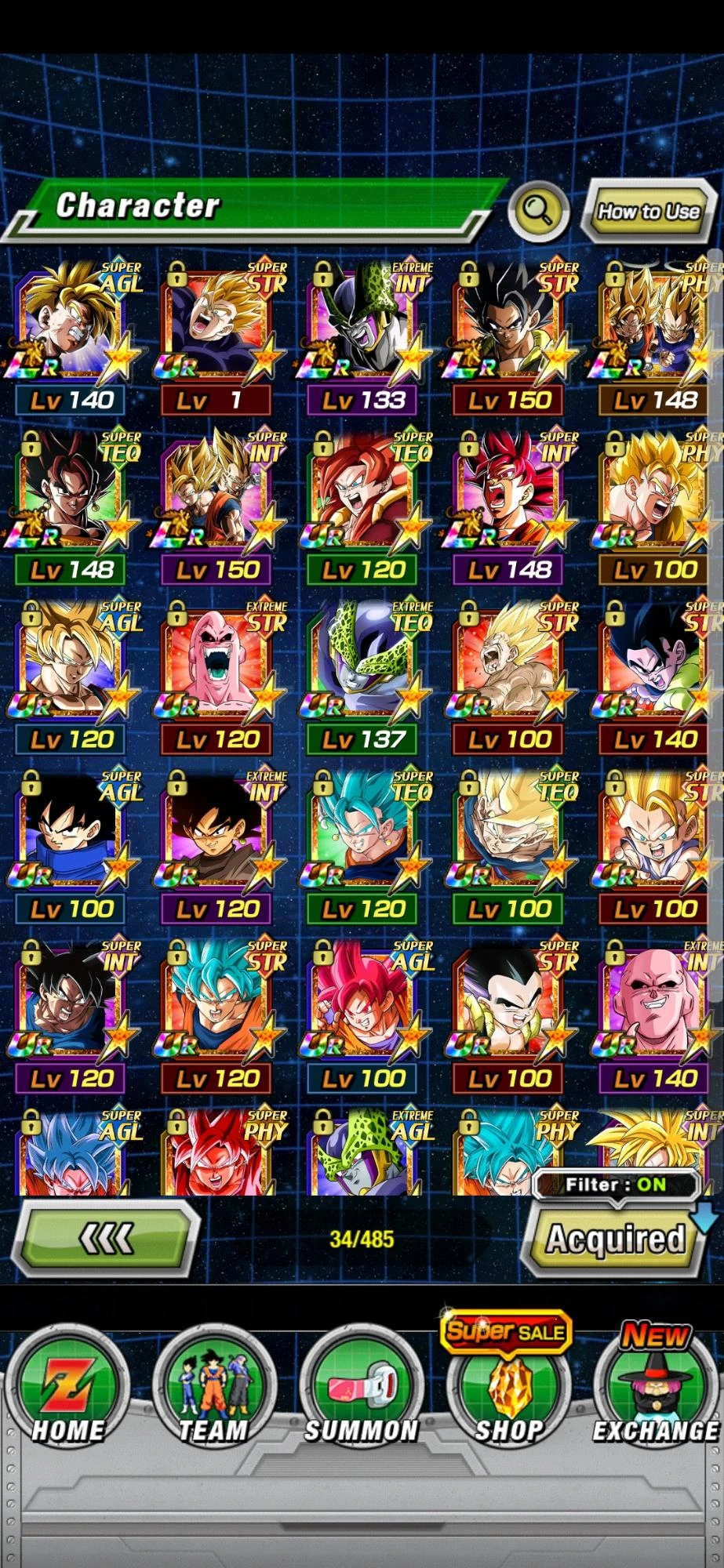
Task: Select the LR Super AGL Goku at Lv 140
Action: [71, 329]
